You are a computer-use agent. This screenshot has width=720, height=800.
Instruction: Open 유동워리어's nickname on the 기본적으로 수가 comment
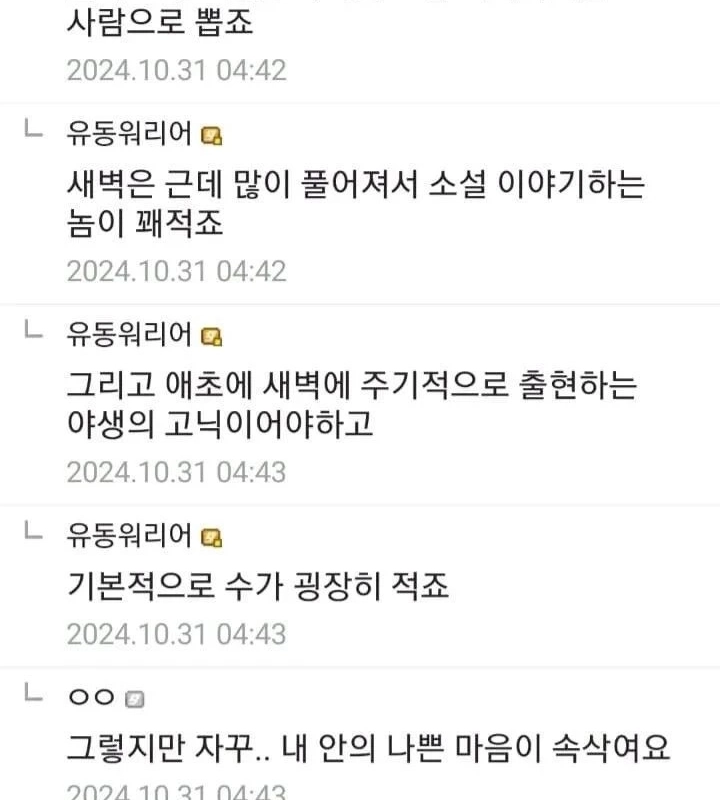click(130, 536)
